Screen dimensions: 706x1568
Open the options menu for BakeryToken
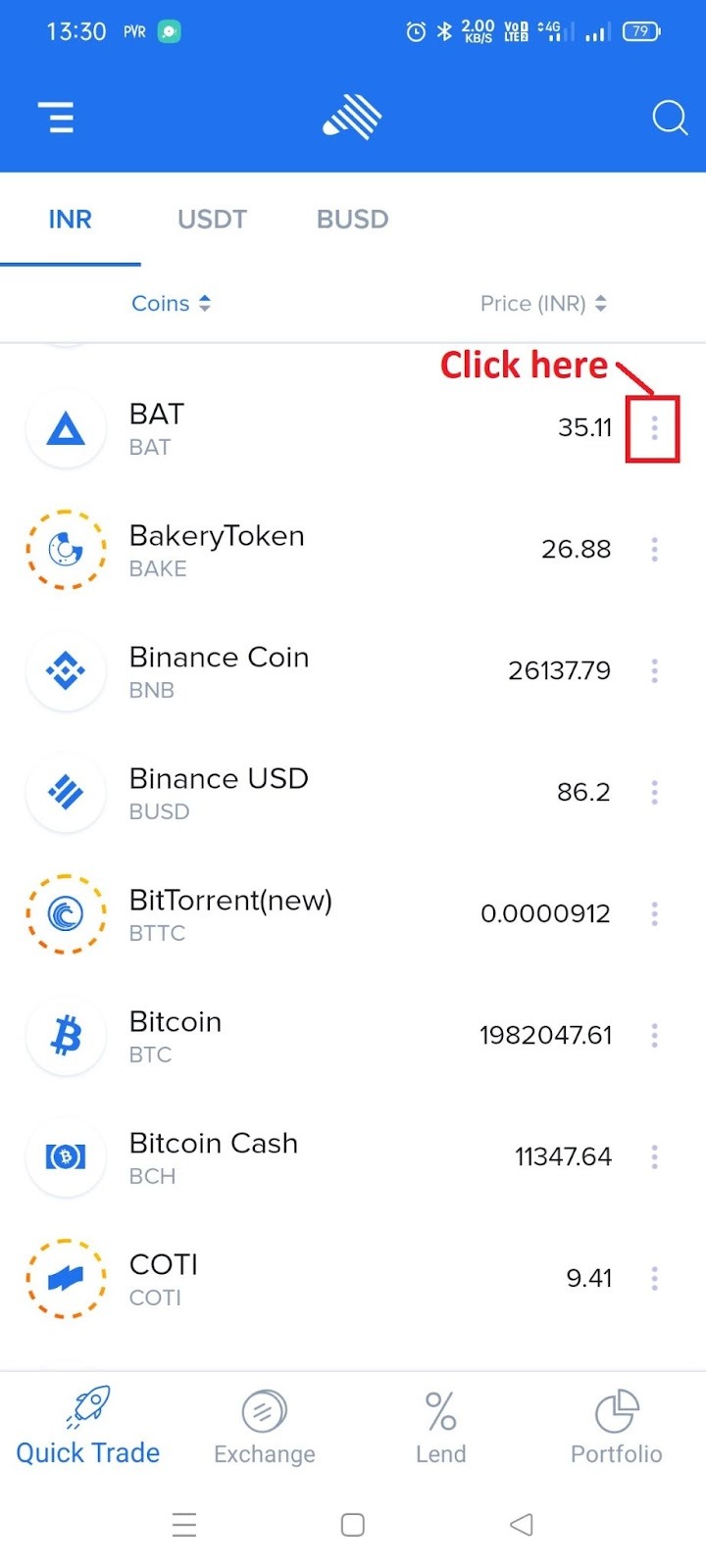(653, 550)
